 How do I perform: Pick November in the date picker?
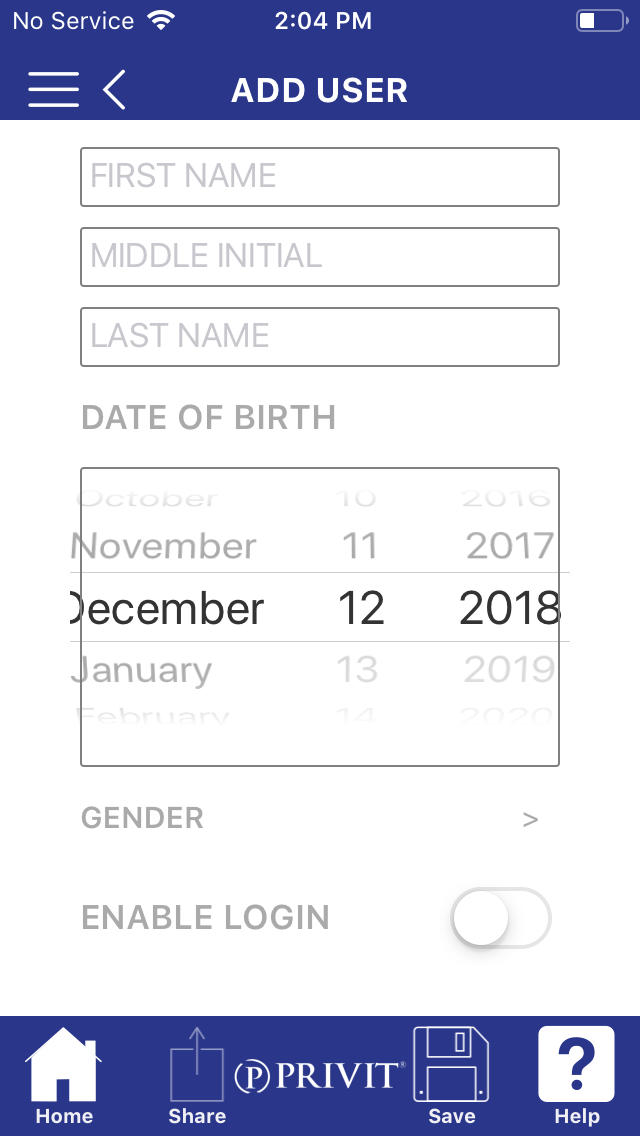pos(164,546)
